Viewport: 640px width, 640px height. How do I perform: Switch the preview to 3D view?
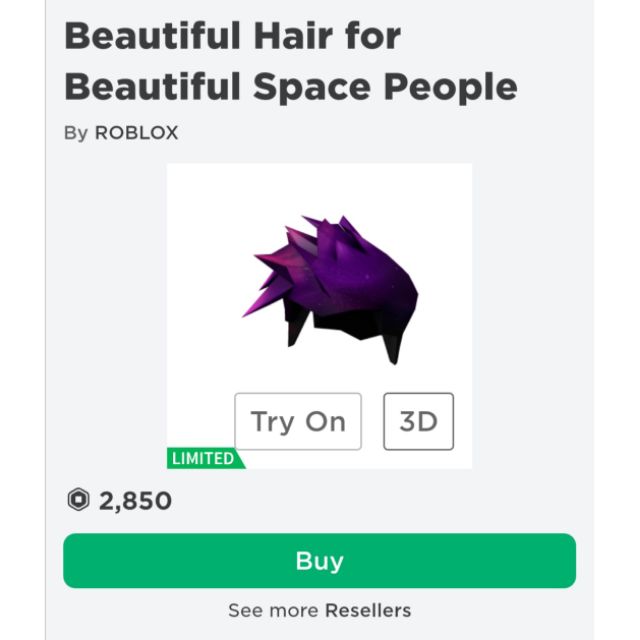pos(418,421)
